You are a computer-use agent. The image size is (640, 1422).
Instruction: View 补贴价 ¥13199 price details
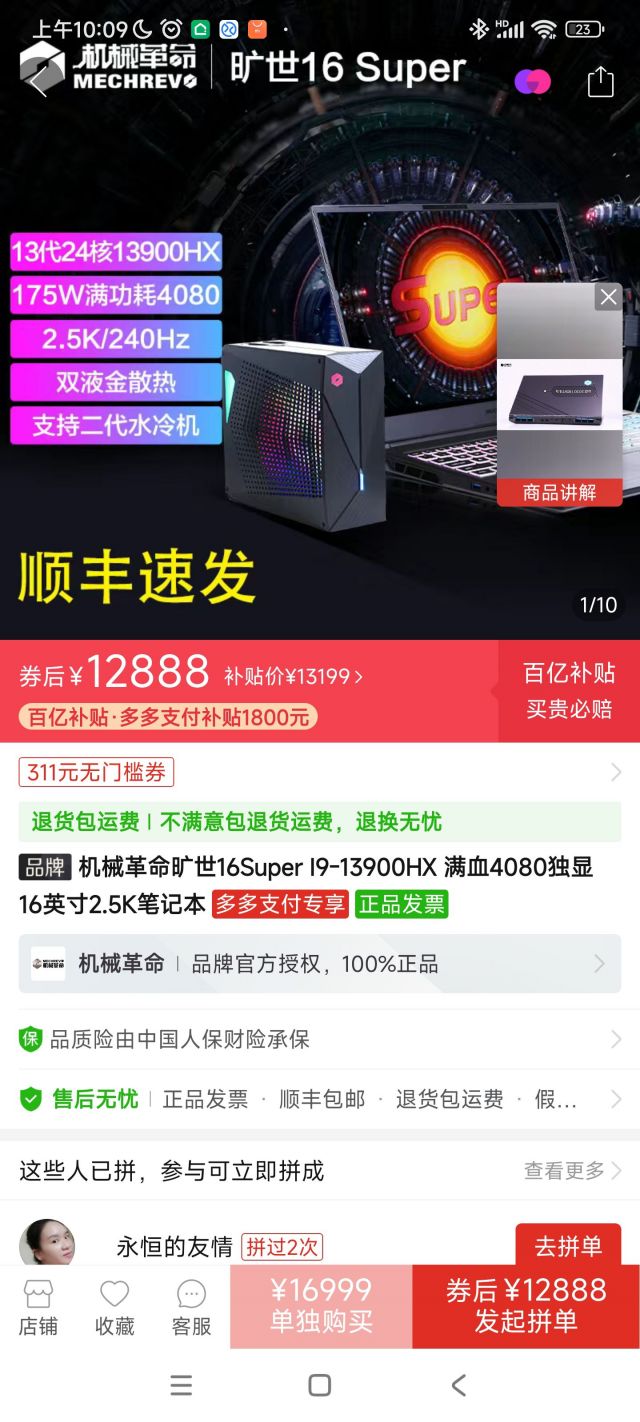click(x=293, y=677)
